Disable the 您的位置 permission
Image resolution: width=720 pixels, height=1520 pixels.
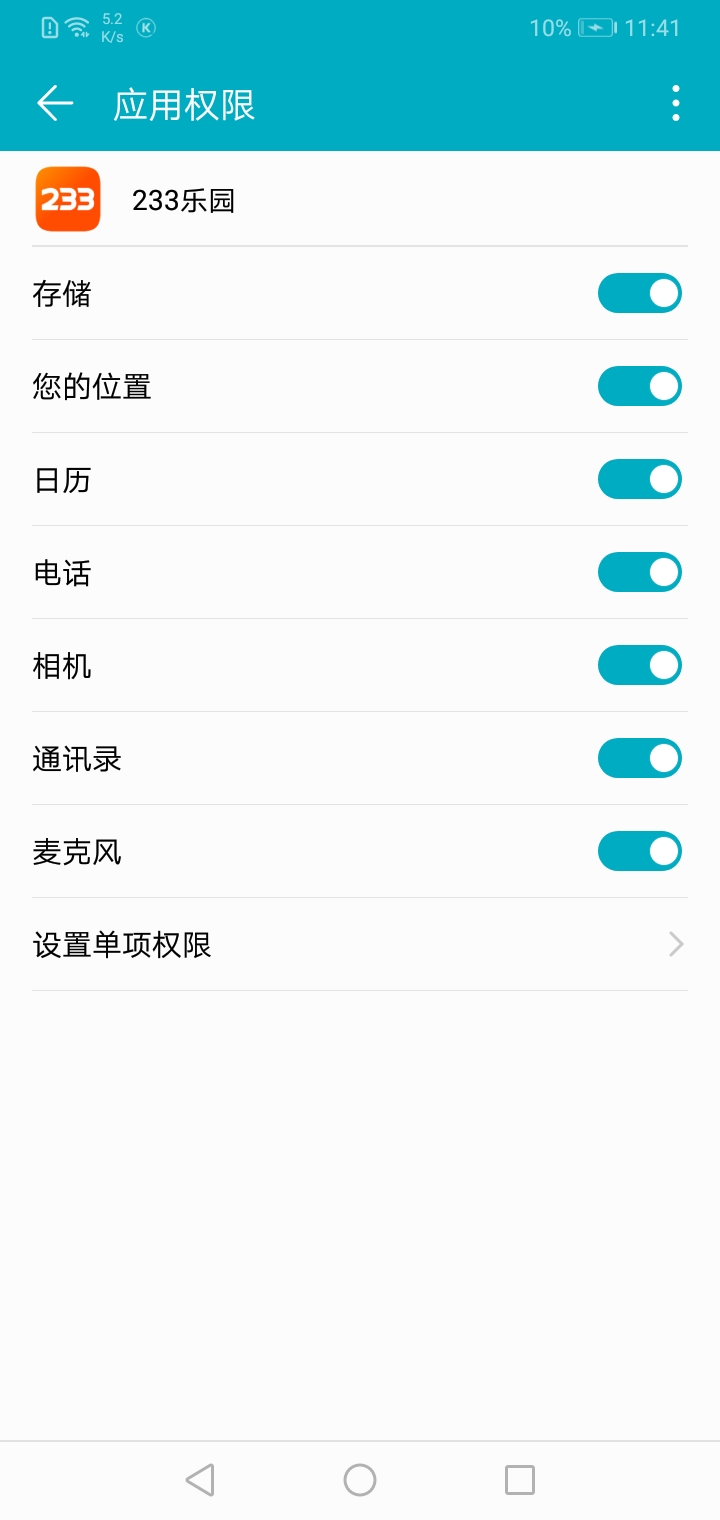click(x=639, y=387)
